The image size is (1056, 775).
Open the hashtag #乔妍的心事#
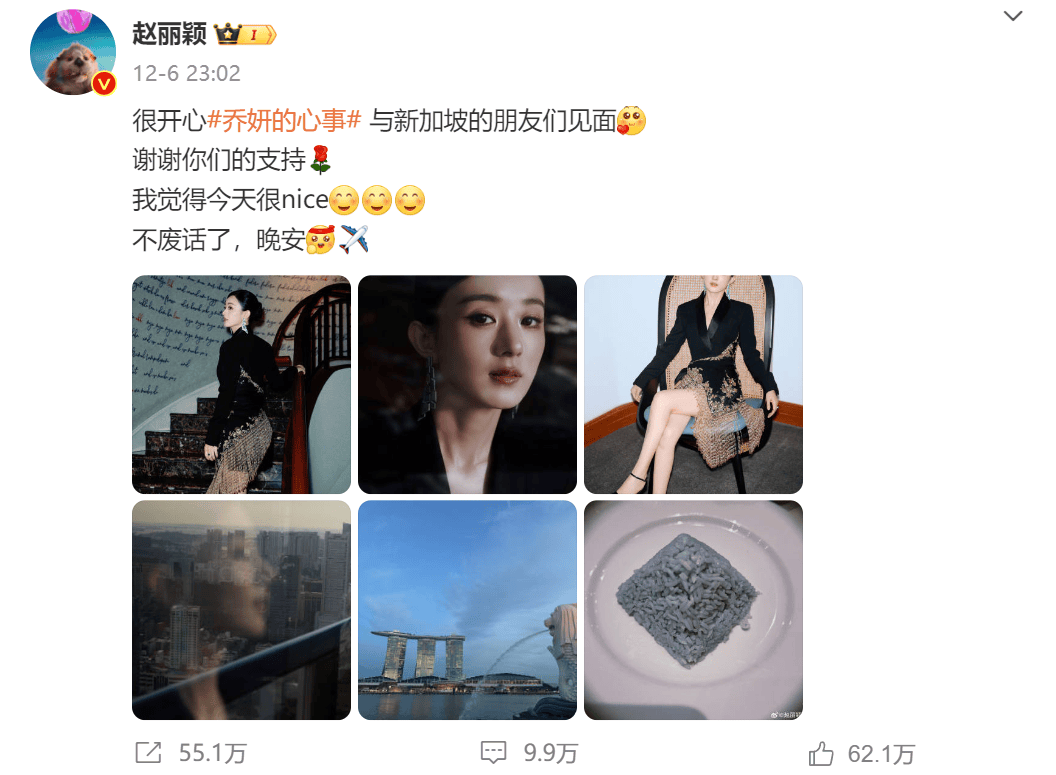pos(284,121)
